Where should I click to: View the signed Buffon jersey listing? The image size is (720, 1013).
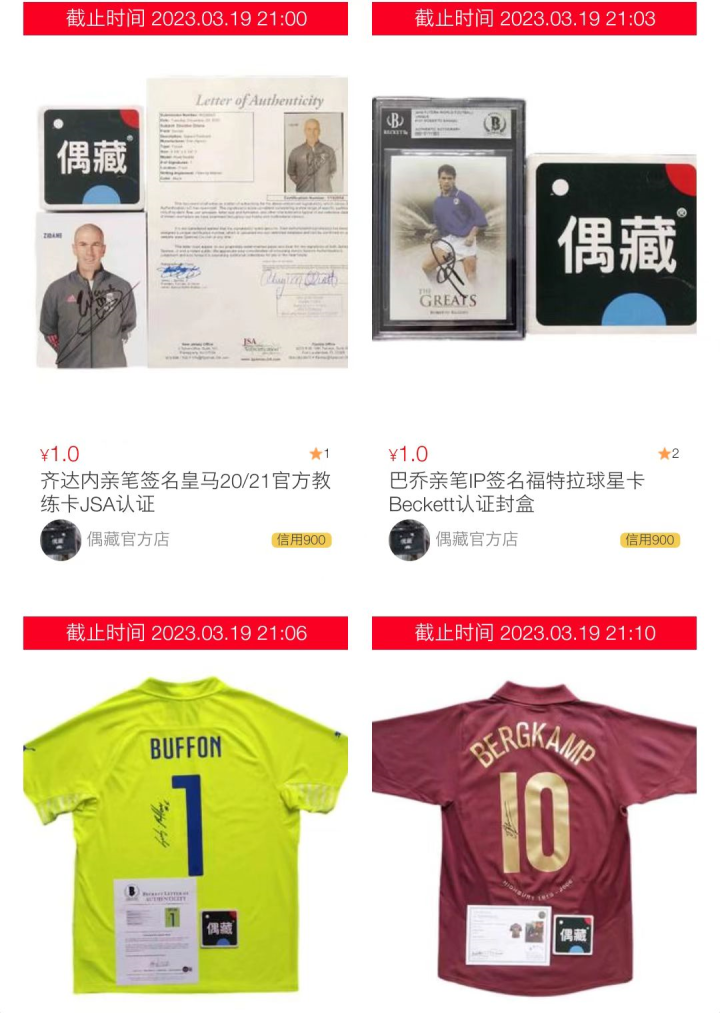186,835
